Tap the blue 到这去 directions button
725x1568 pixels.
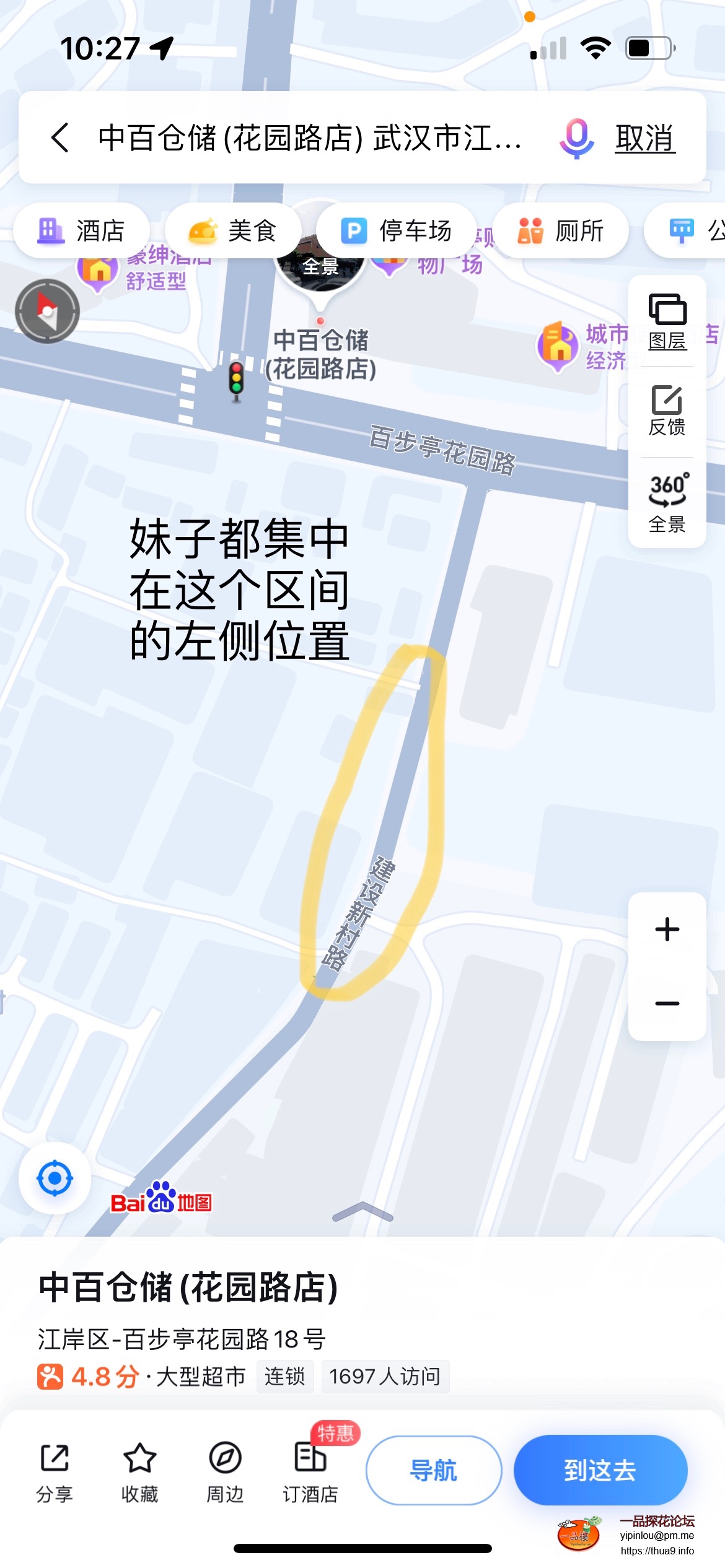pos(600,1470)
